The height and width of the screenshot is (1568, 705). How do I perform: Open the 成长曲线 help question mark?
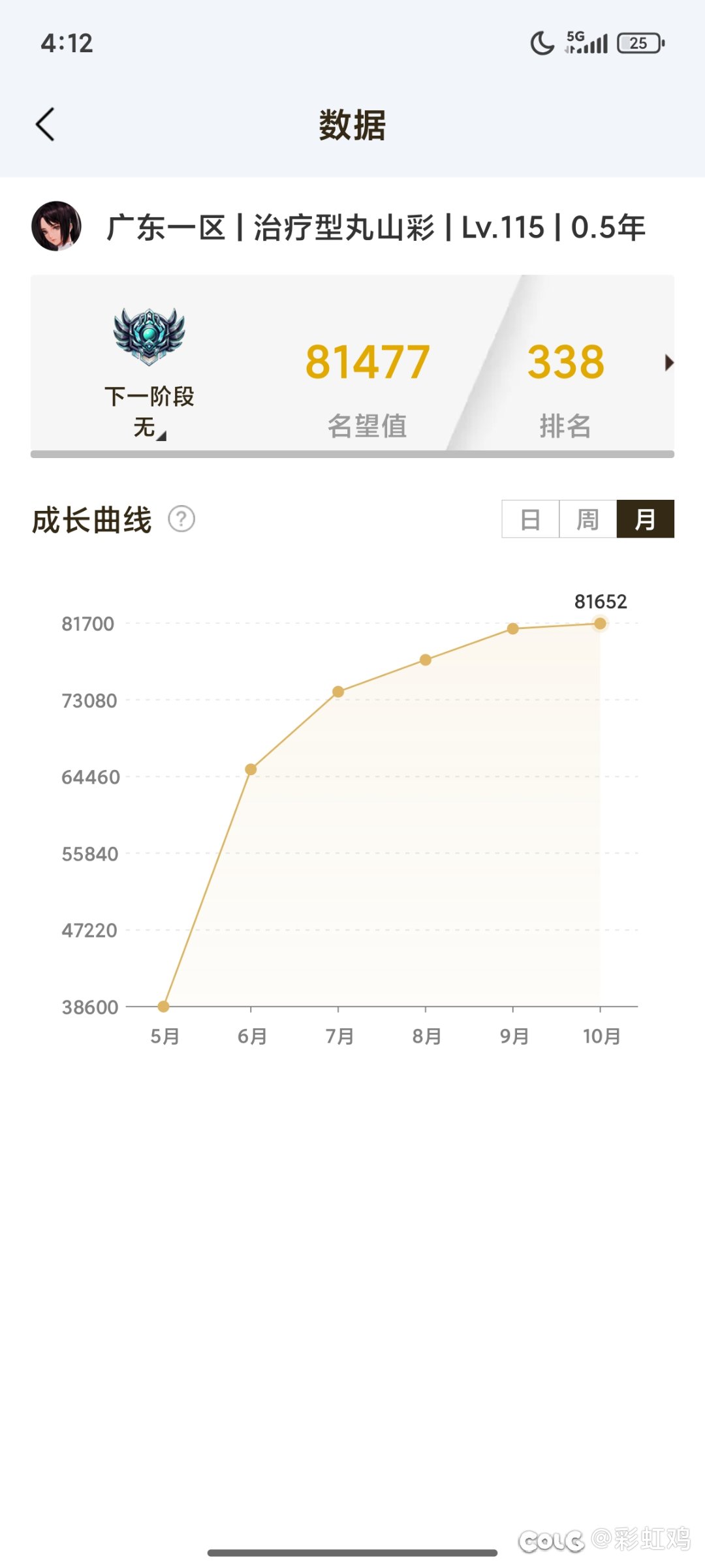point(181,519)
